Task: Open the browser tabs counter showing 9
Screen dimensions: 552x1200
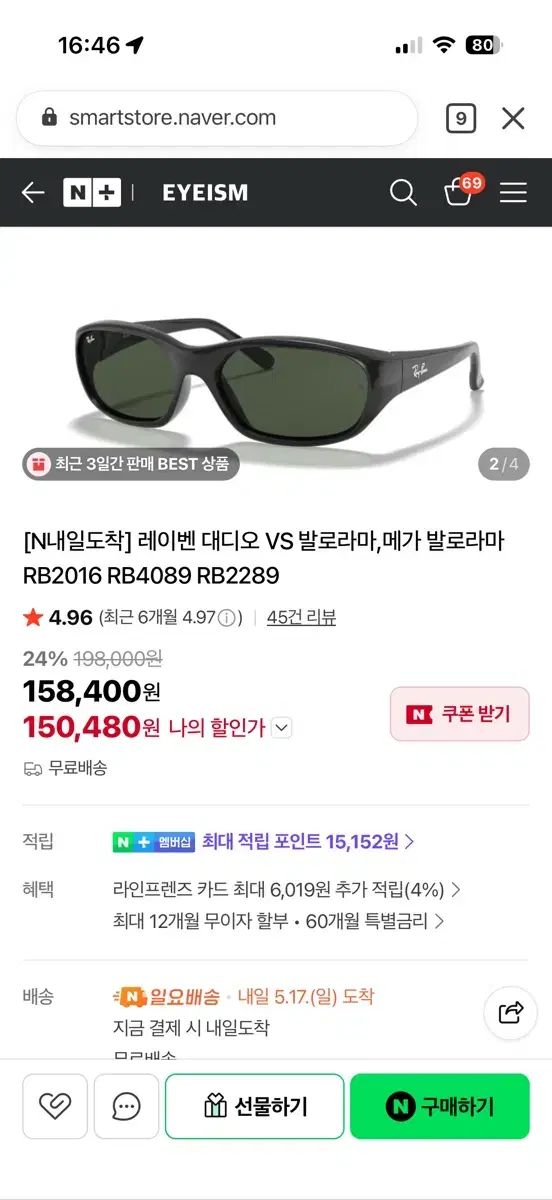Action: point(460,119)
